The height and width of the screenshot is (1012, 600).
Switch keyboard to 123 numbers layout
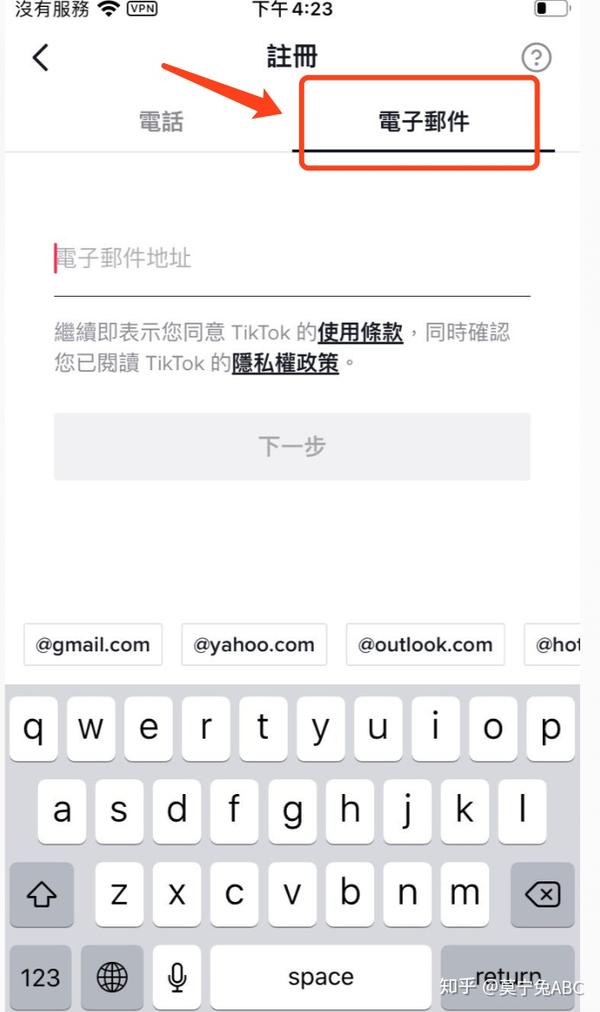click(40, 977)
